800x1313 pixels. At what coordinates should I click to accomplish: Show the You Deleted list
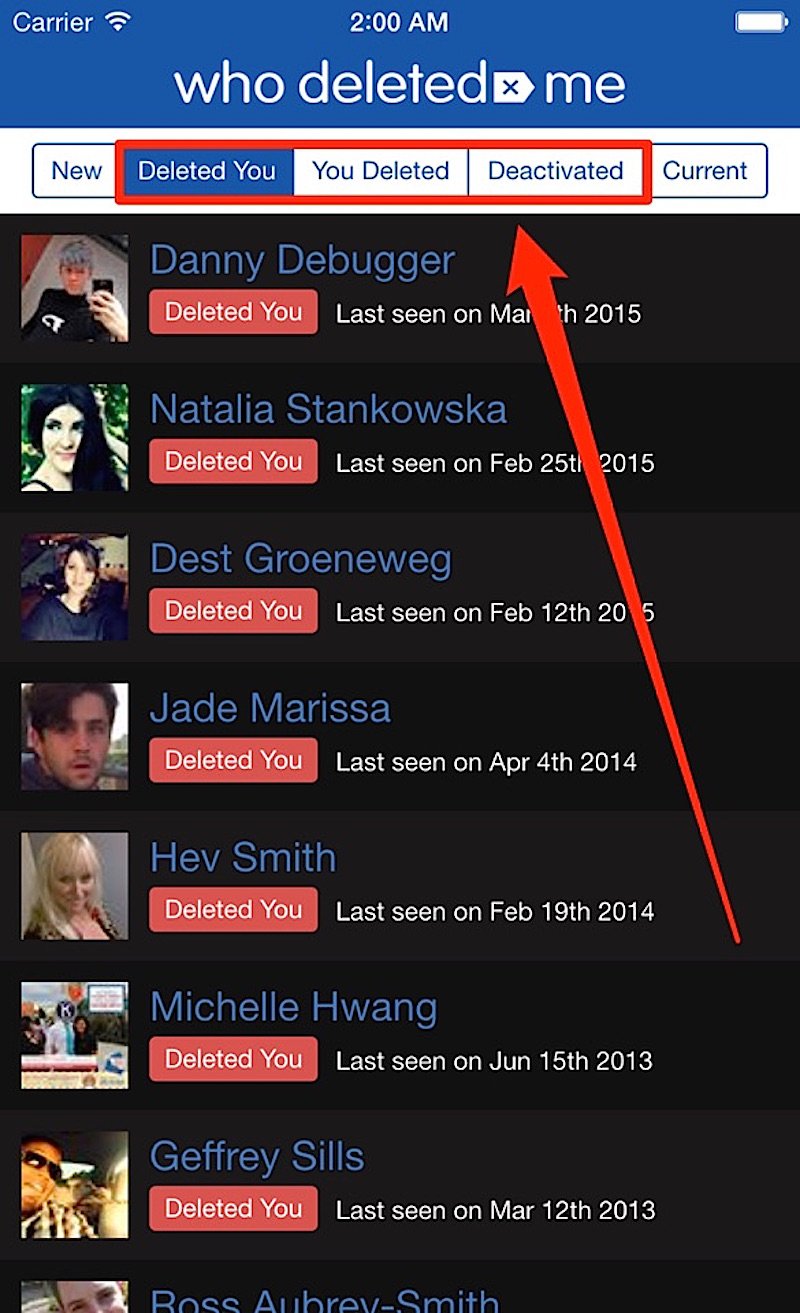click(x=380, y=171)
